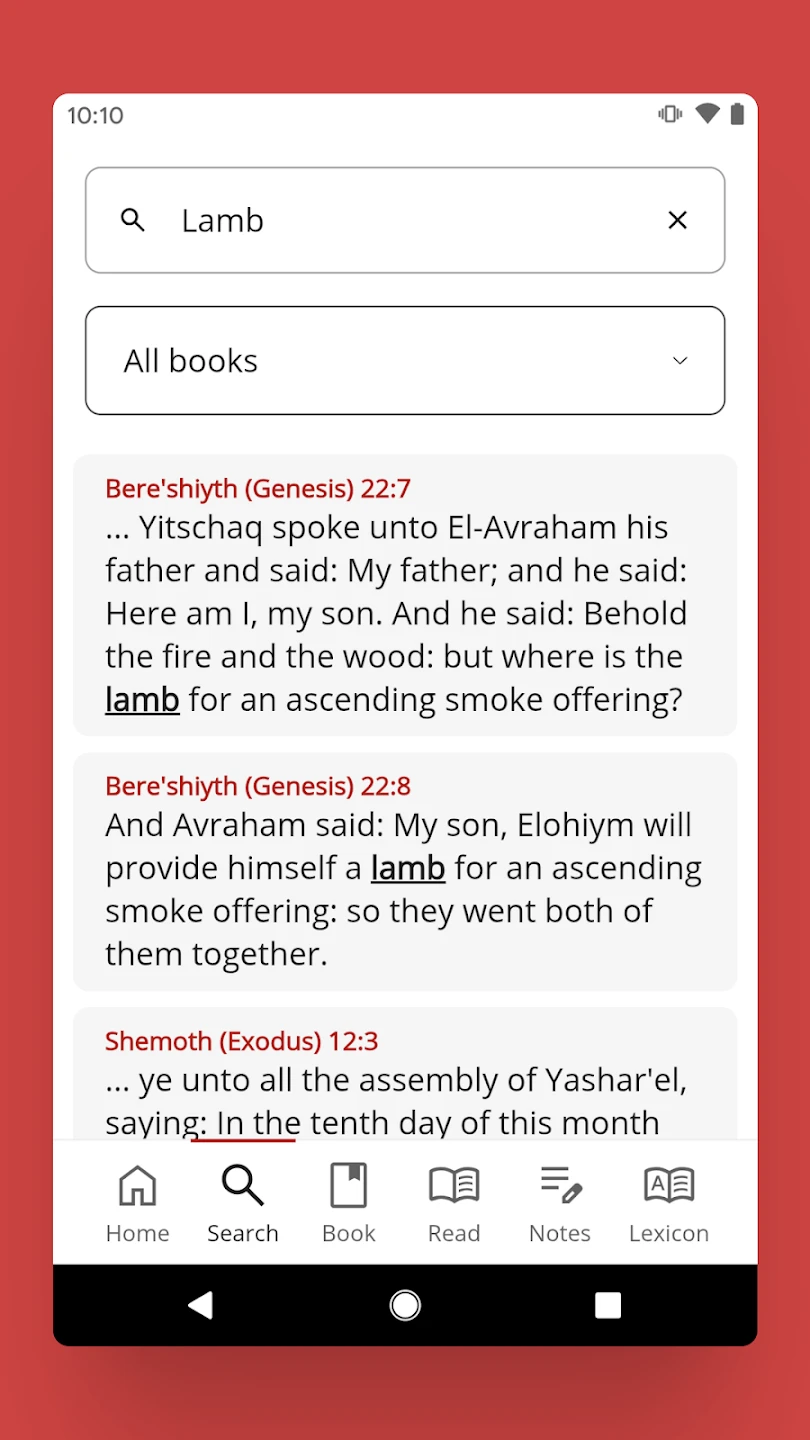Image resolution: width=810 pixels, height=1440 pixels.
Task: Tap the system back button
Action: (201, 1305)
